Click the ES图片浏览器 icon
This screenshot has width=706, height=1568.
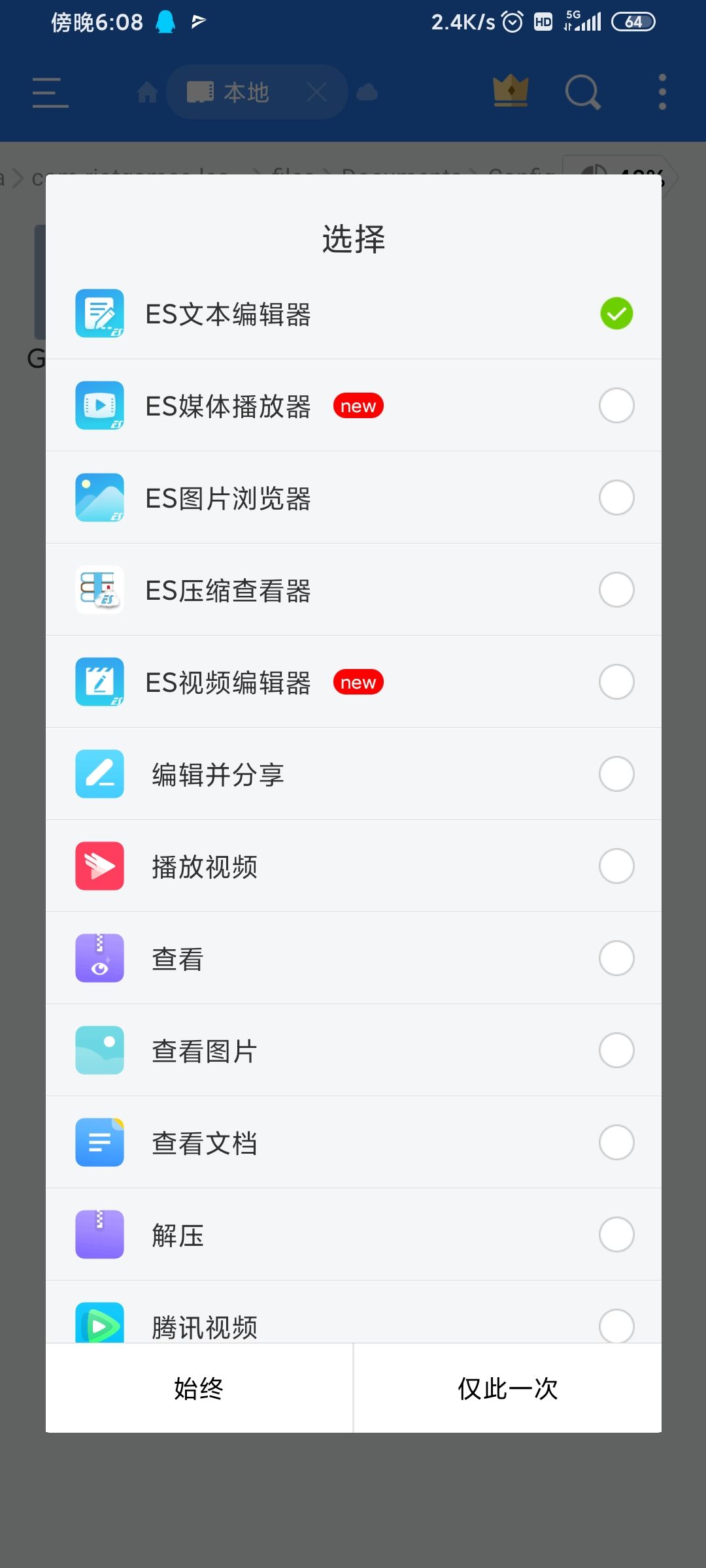point(99,497)
